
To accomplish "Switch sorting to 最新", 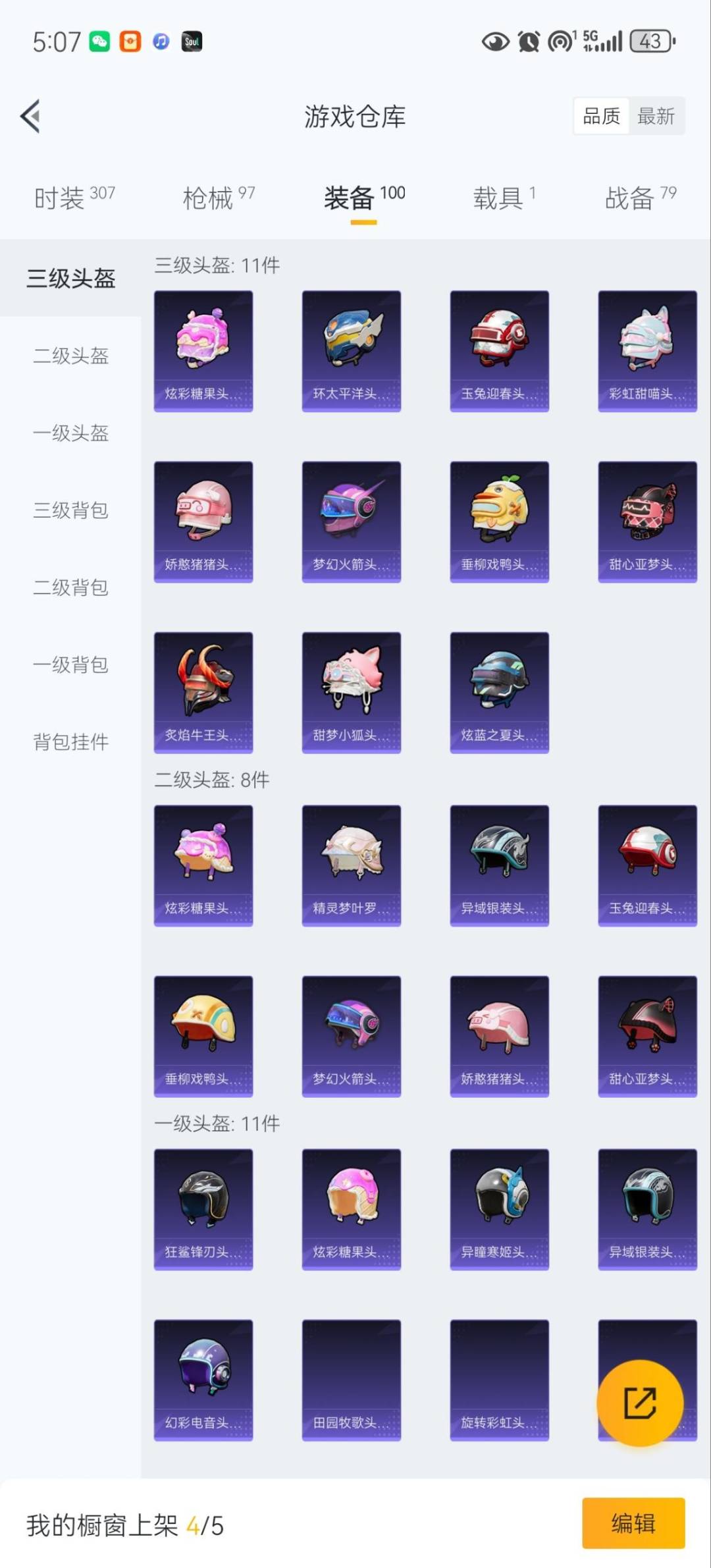I will 656,116.
